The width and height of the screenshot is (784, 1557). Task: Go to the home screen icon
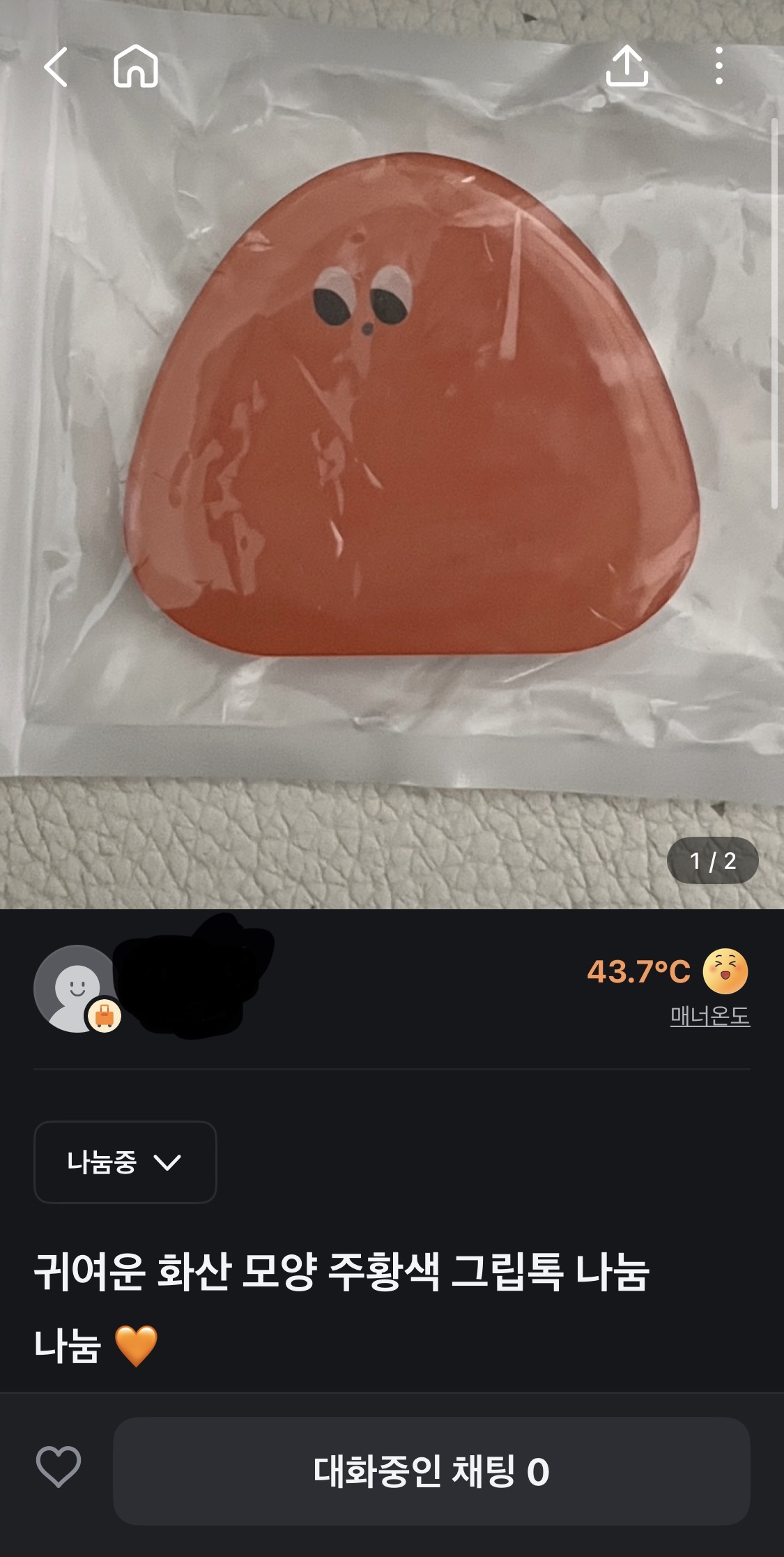(136, 67)
